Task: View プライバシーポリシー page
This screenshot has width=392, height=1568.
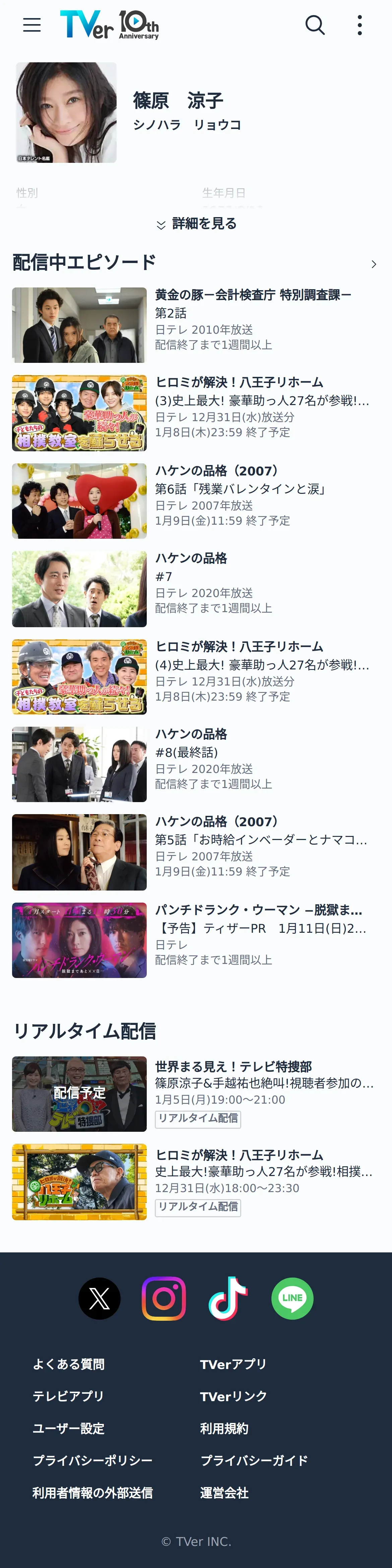Action: 92,1460
